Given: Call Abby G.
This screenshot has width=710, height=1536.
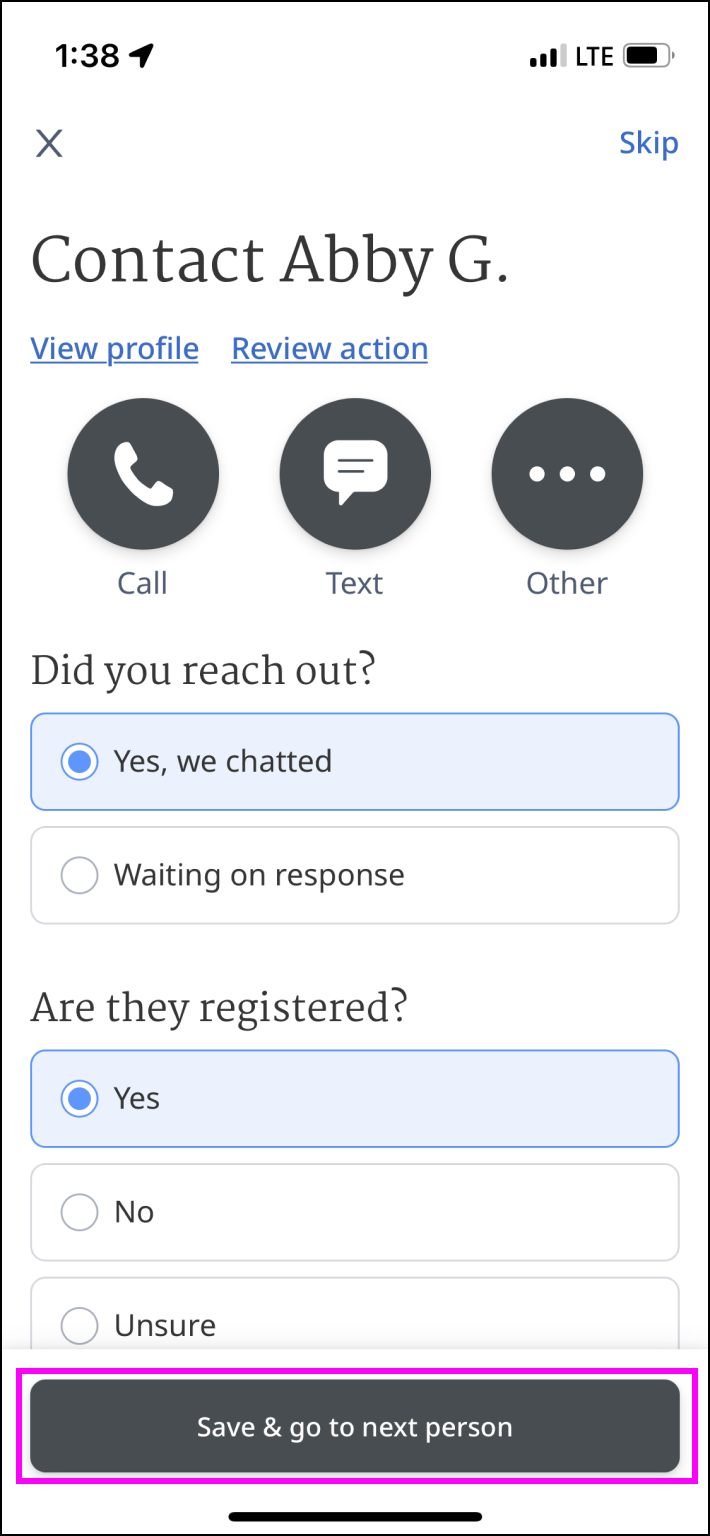Looking at the screenshot, I should coord(143,474).
